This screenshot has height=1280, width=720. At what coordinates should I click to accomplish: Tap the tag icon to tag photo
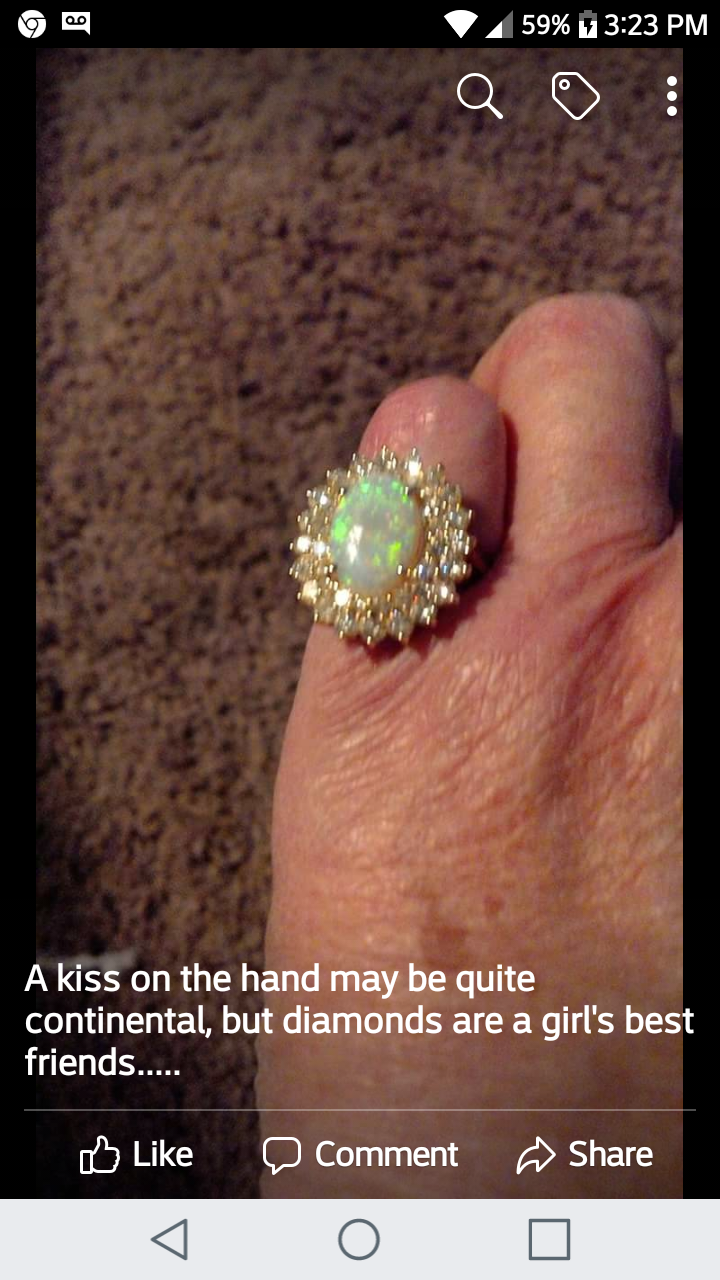[576, 97]
